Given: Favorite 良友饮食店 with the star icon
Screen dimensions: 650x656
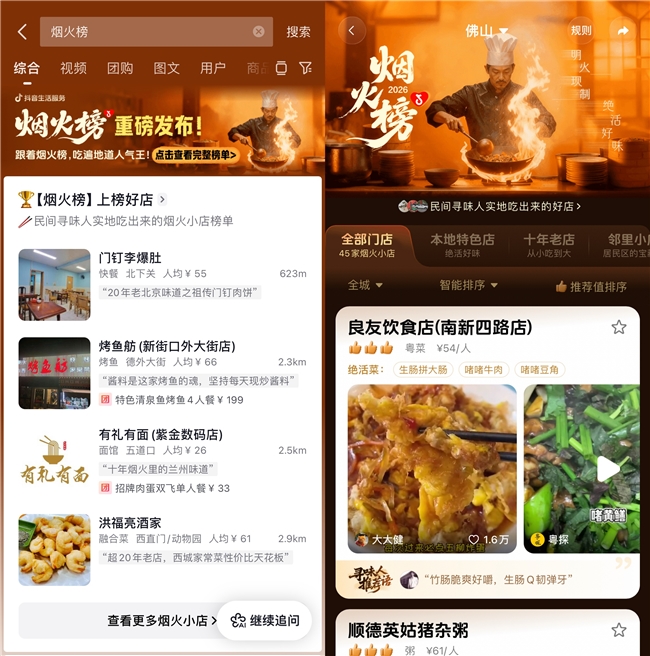Looking at the screenshot, I should (619, 327).
